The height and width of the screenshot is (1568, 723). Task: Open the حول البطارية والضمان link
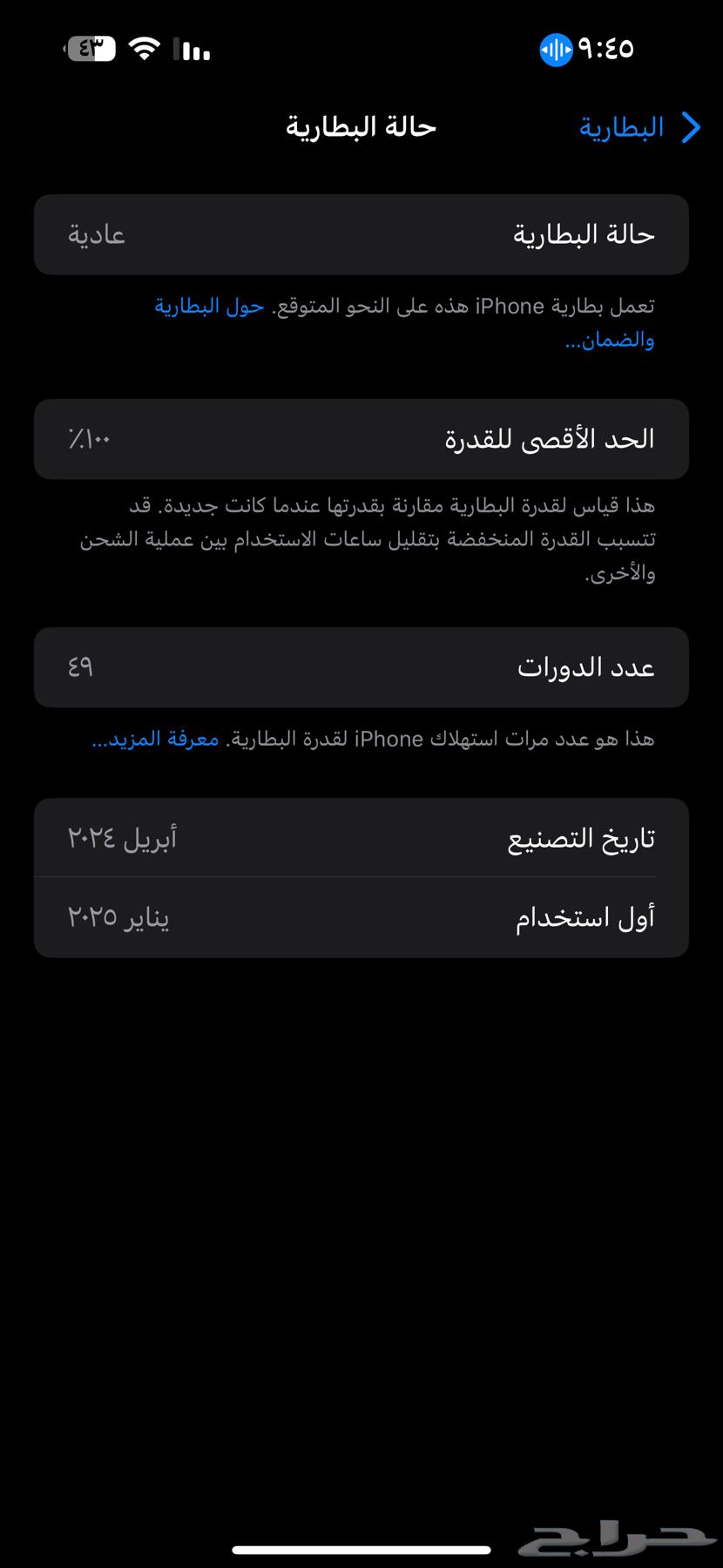pos(209,307)
